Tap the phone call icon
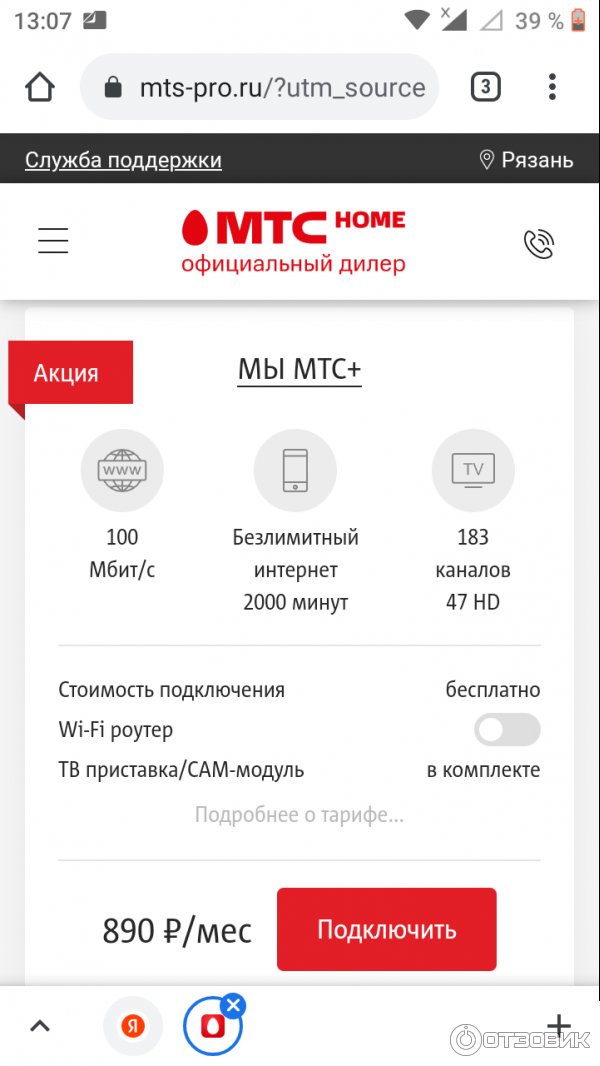Viewport: 600px width, 1066px height. [538, 243]
